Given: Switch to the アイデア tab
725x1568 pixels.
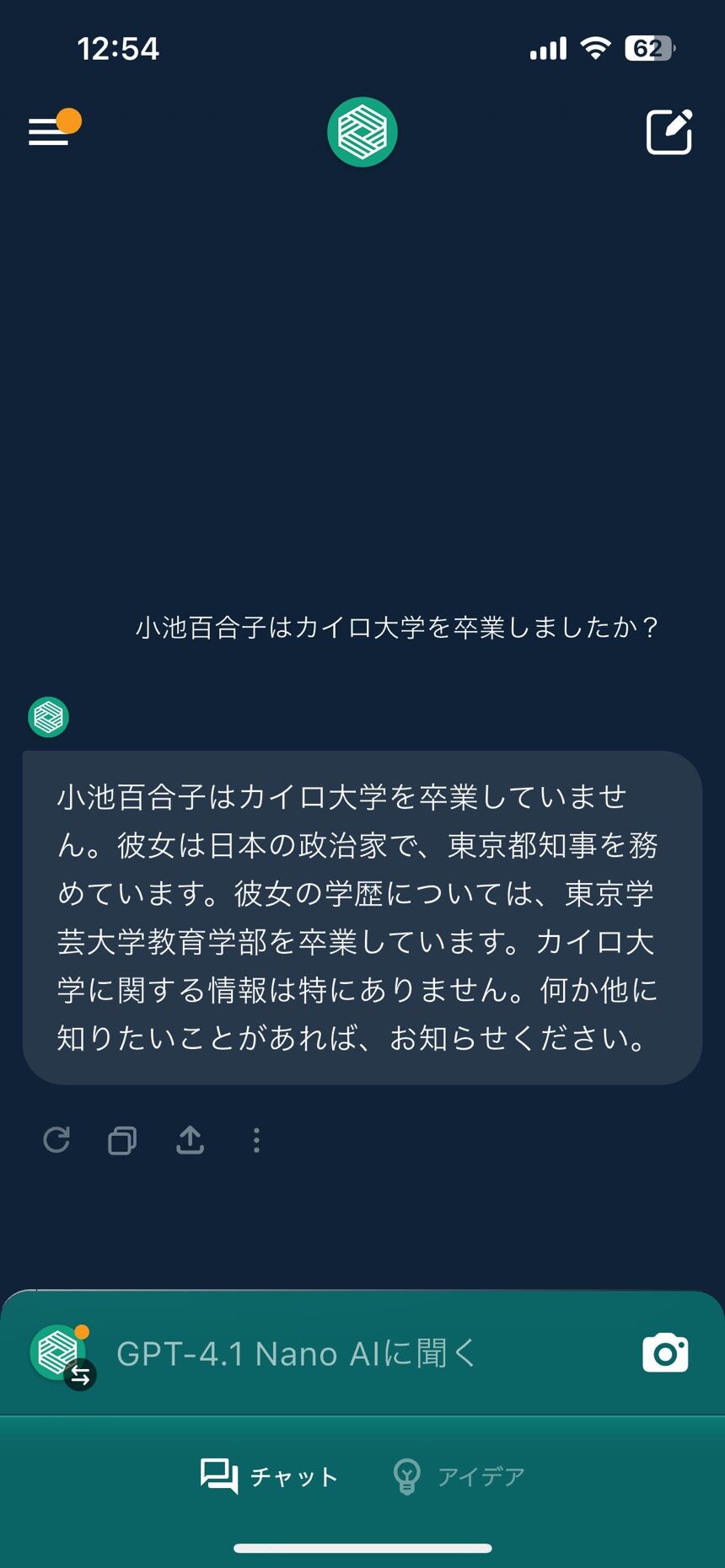Looking at the screenshot, I should [459, 1476].
